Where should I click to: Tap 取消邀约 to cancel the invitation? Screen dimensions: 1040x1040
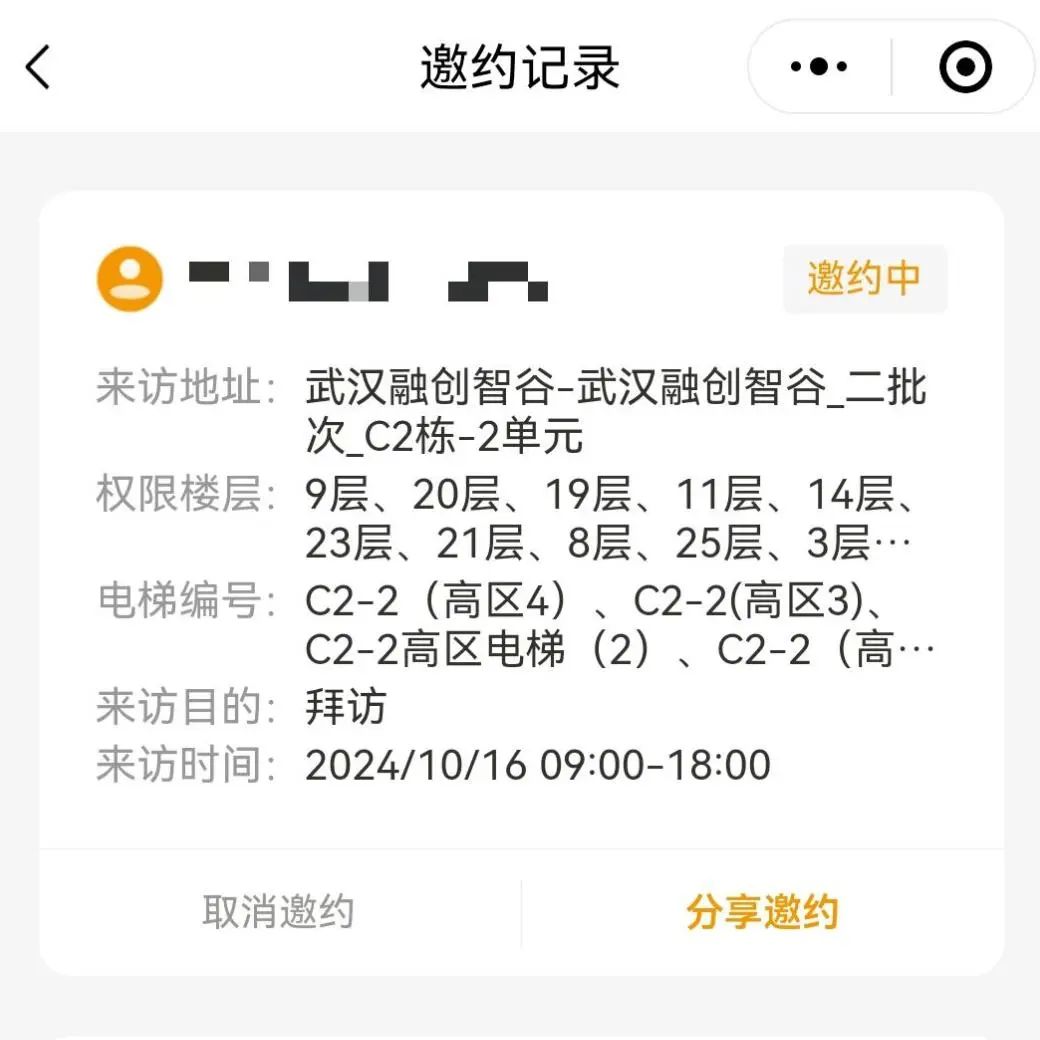(x=278, y=912)
